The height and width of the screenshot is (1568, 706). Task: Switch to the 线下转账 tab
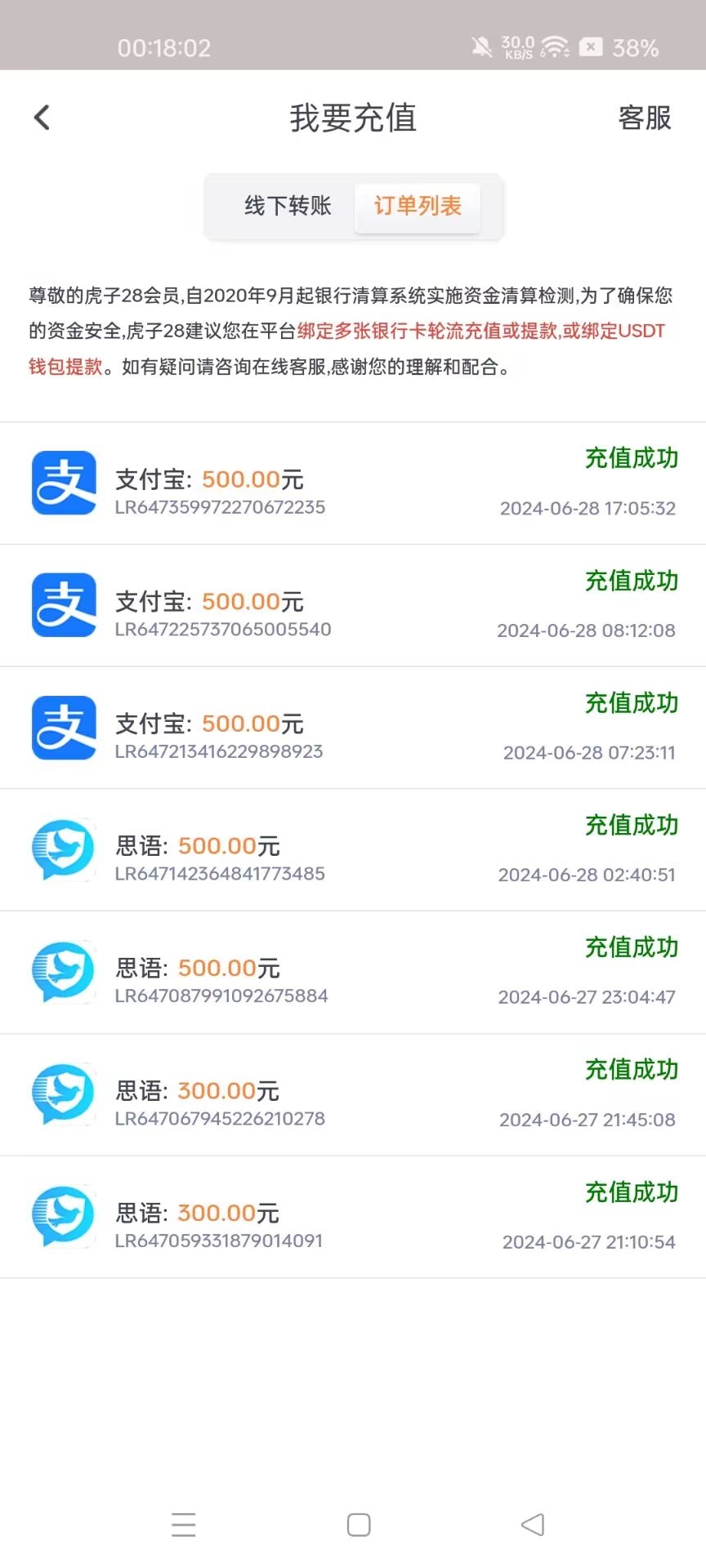coord(288,206)
